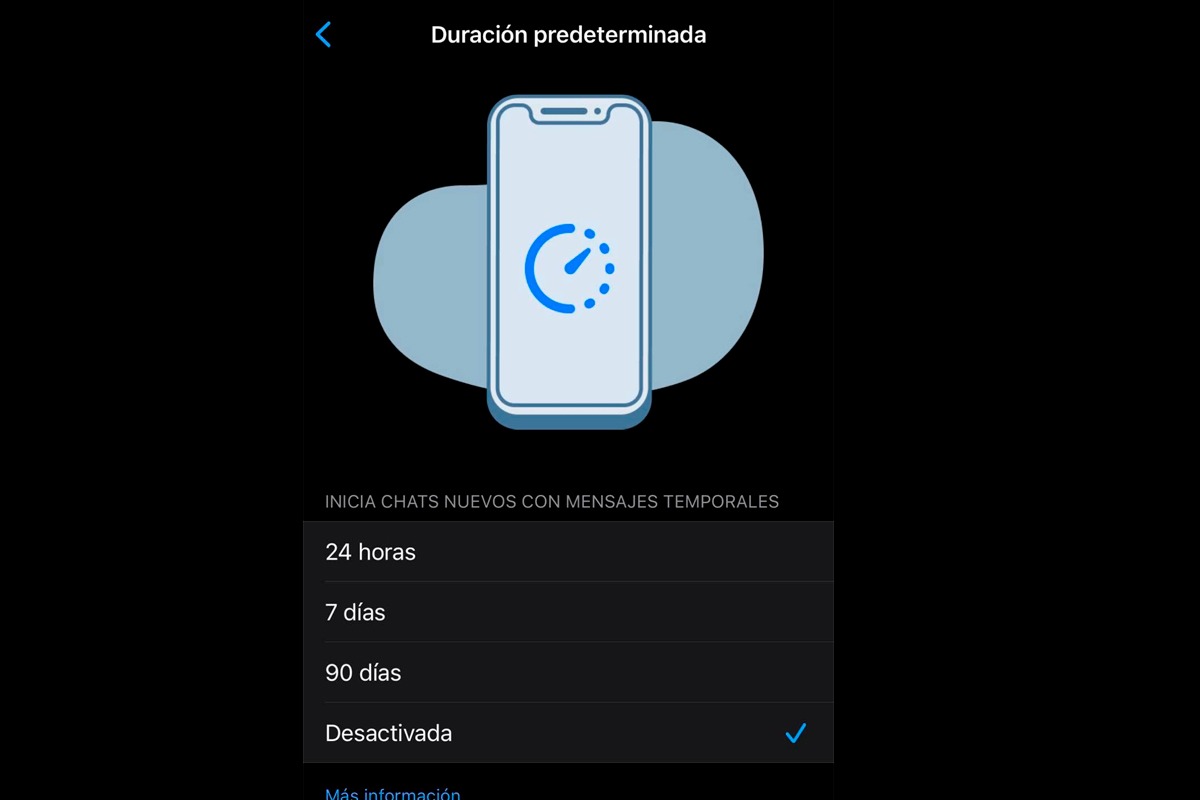Select the 24 horas duration

pyautogui.click(x=568, y=552)
